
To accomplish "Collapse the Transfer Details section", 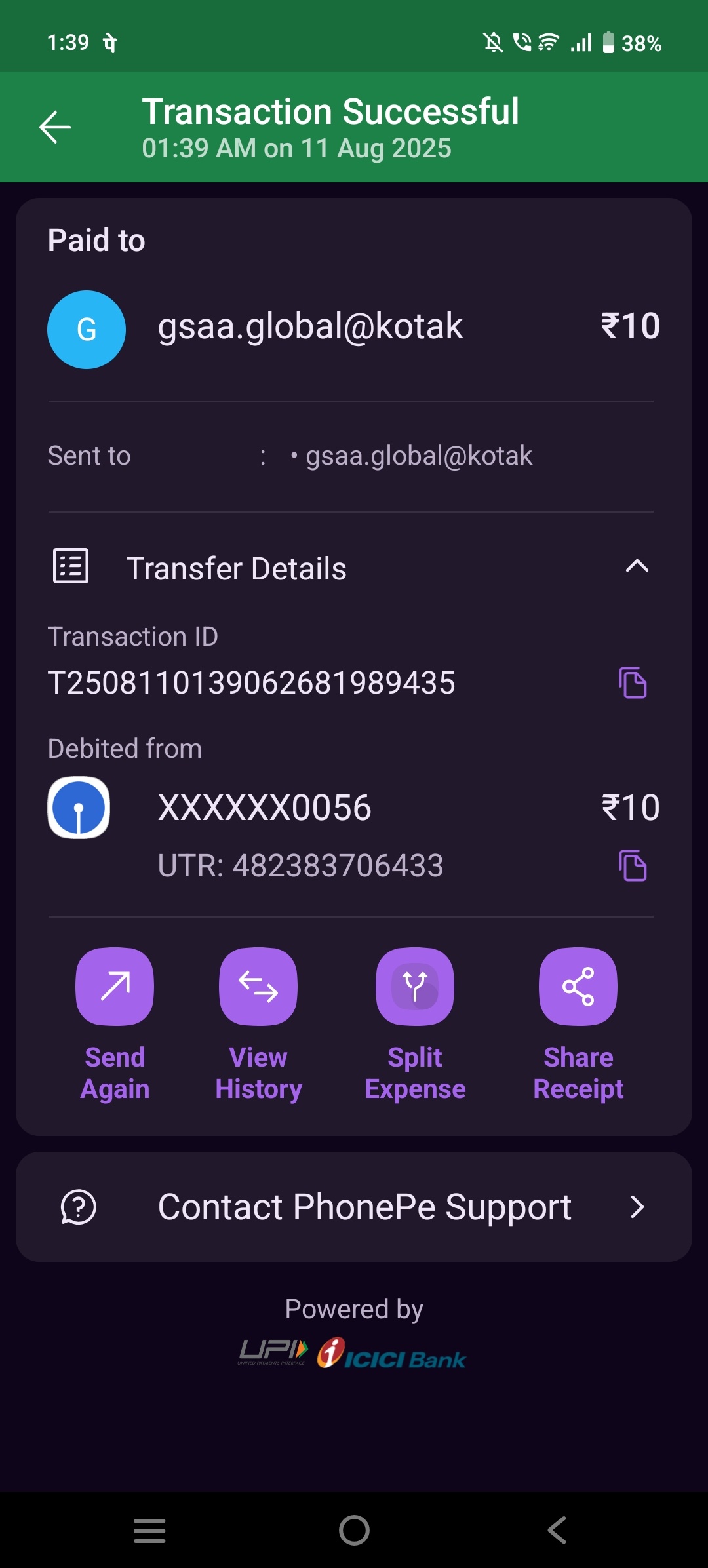I will (637, 566).
